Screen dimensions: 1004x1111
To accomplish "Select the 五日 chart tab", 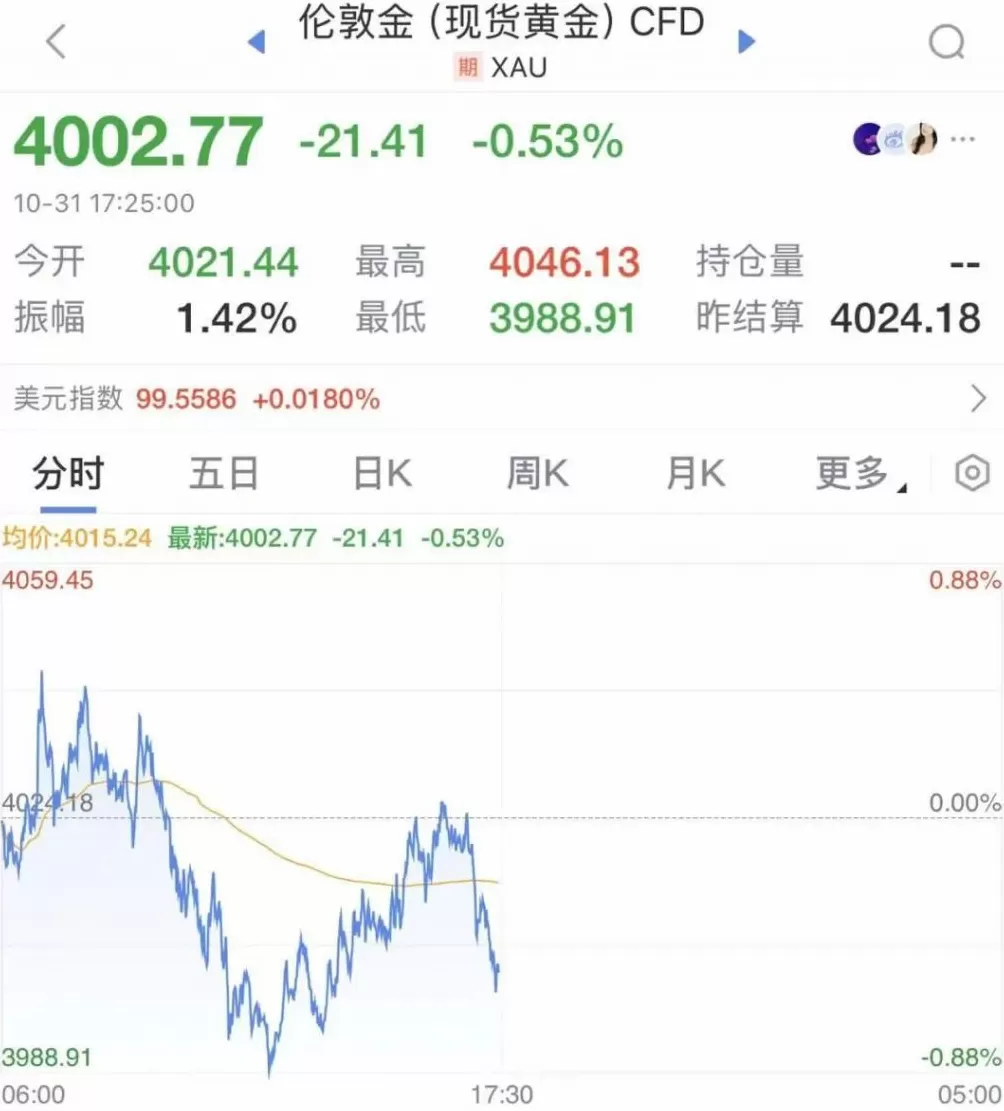I will pyautogui.click(x=223, y=474).
